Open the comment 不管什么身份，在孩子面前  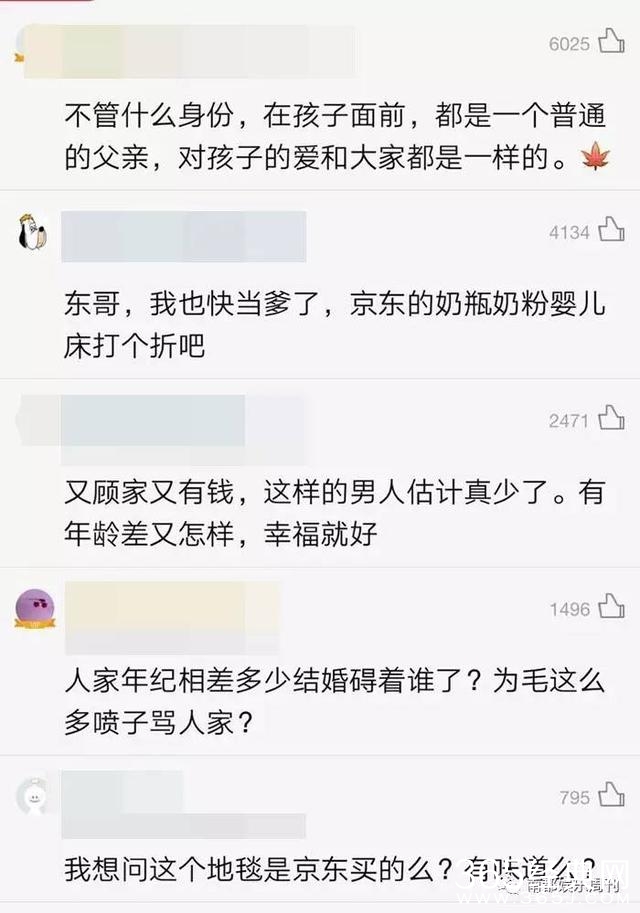(320, 138)
